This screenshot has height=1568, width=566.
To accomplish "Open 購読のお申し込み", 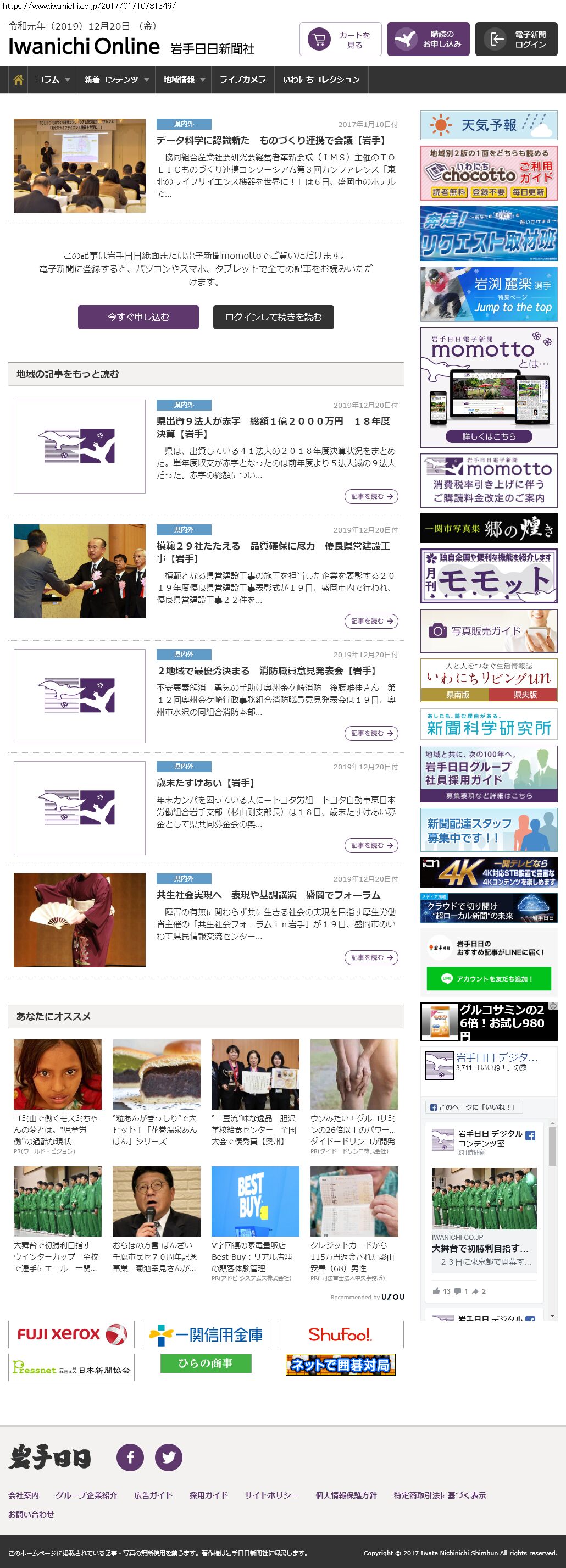I will click(428, 40).
